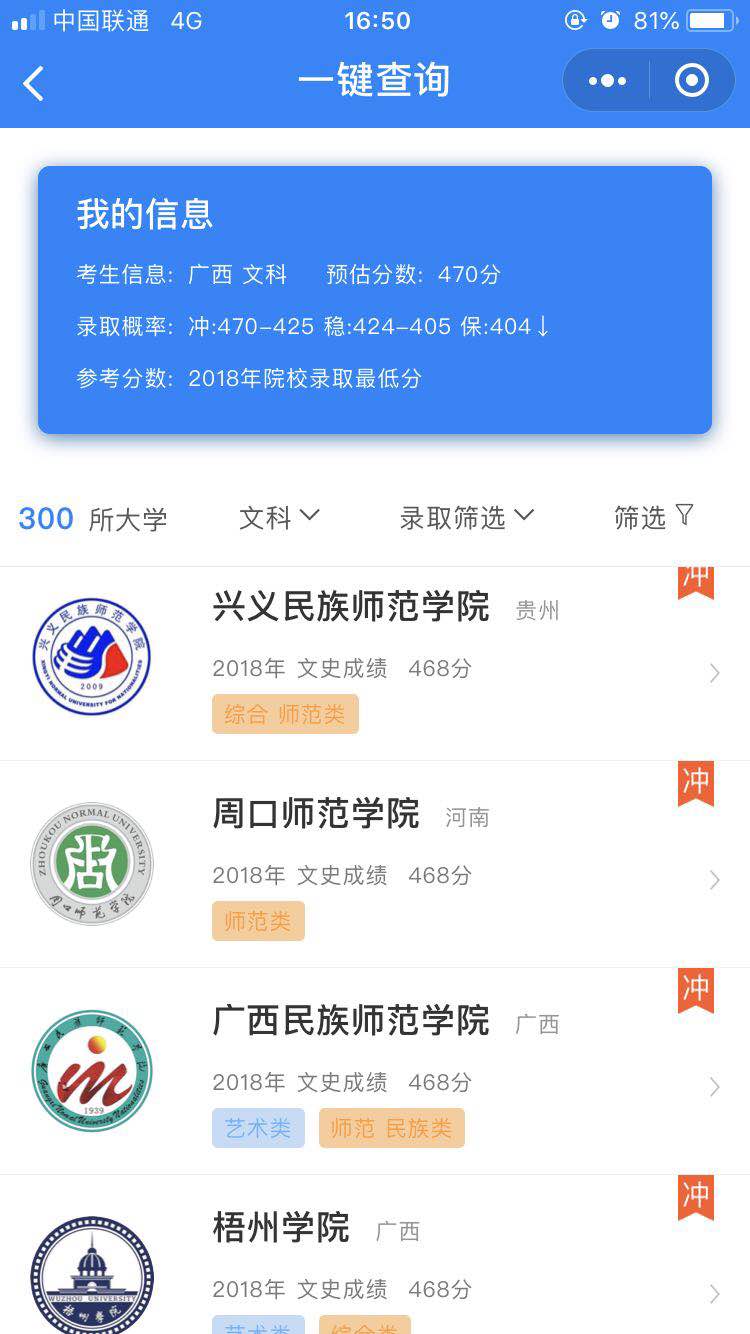Image resolution: width=750 pixels, height=1334 pixels.
Task: Open the 周口师范学院 list entry
Action: pos(400,862)
